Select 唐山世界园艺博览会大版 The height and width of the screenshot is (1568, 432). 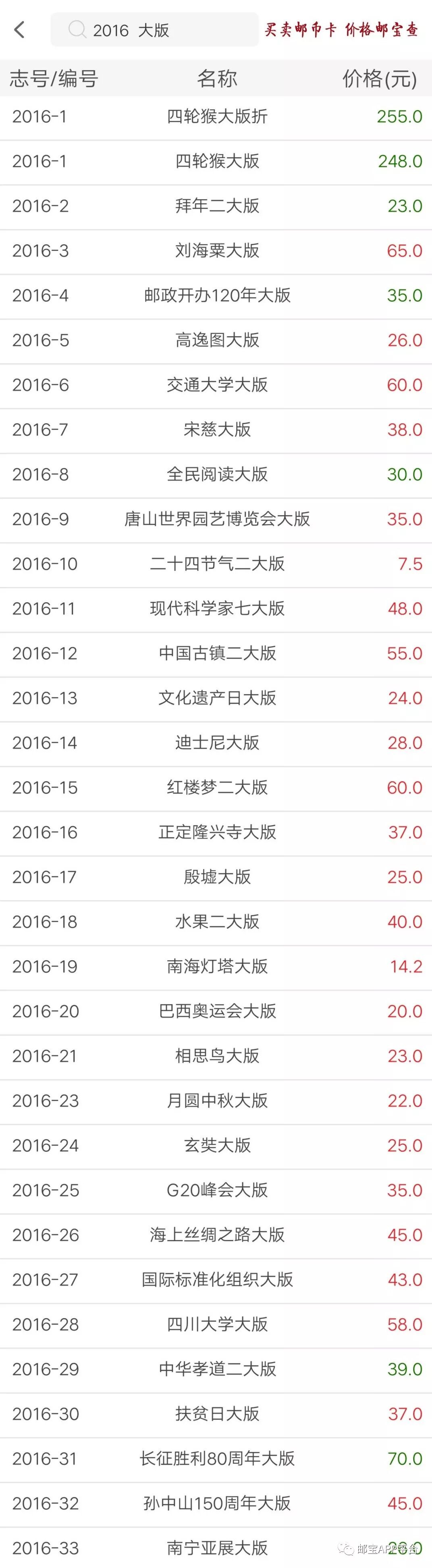[217, 519]
